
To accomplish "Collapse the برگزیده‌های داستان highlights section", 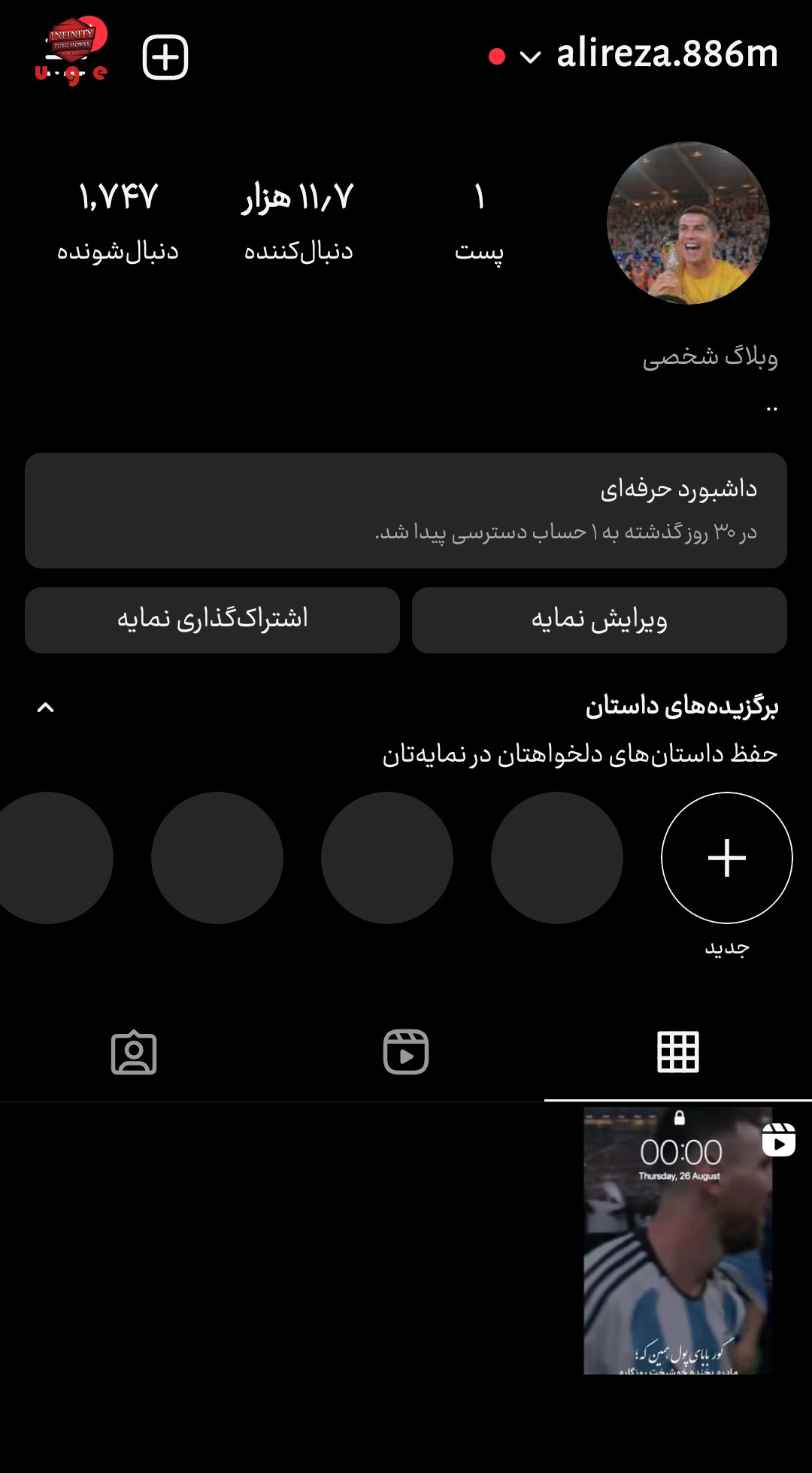I will [x=46, y=708].
